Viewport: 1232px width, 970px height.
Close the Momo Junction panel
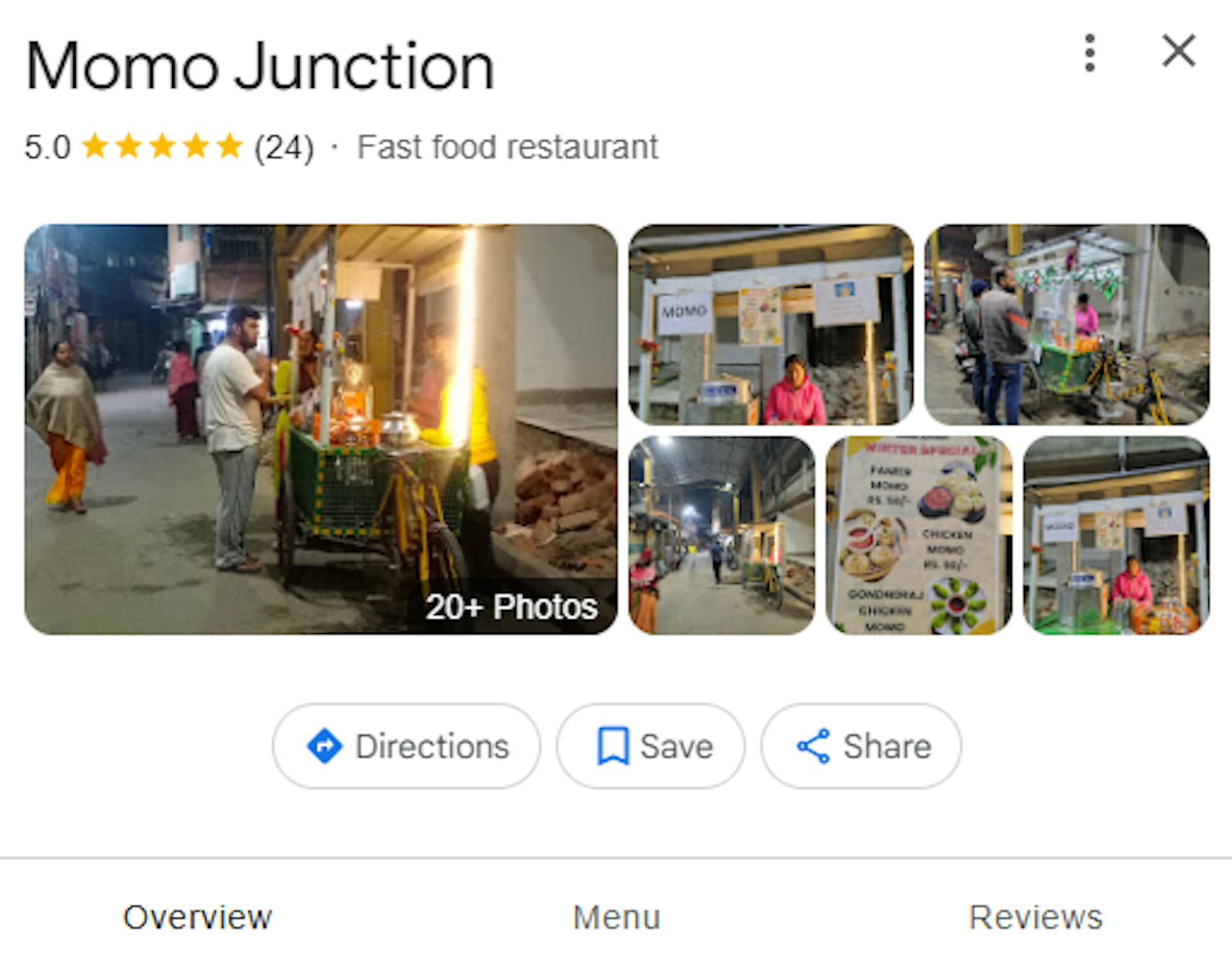(1179, 51)
